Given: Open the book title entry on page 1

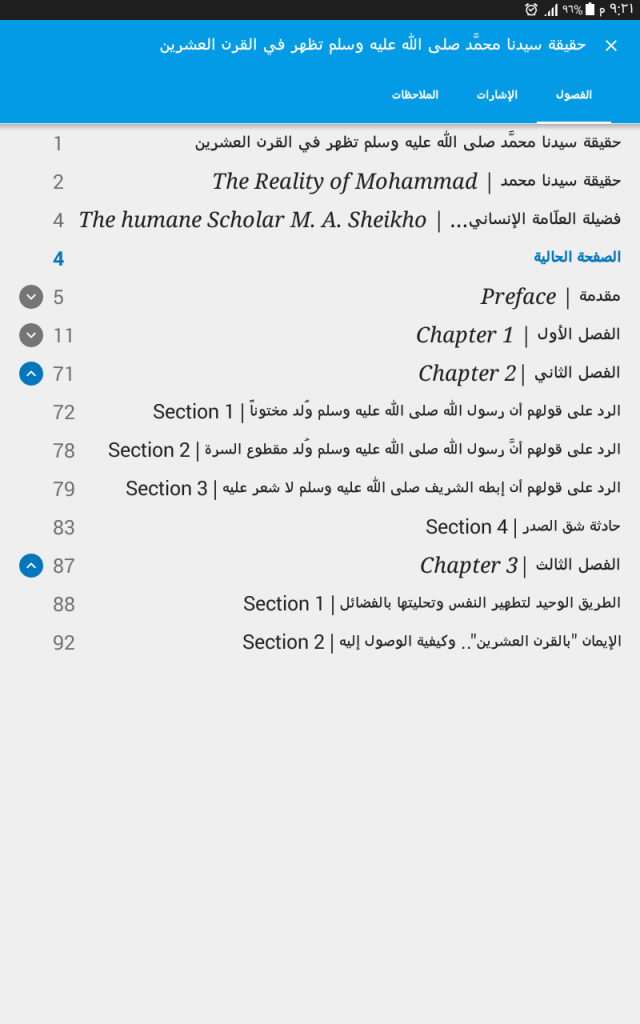Looking at the screenshot, I should [320, 143].
